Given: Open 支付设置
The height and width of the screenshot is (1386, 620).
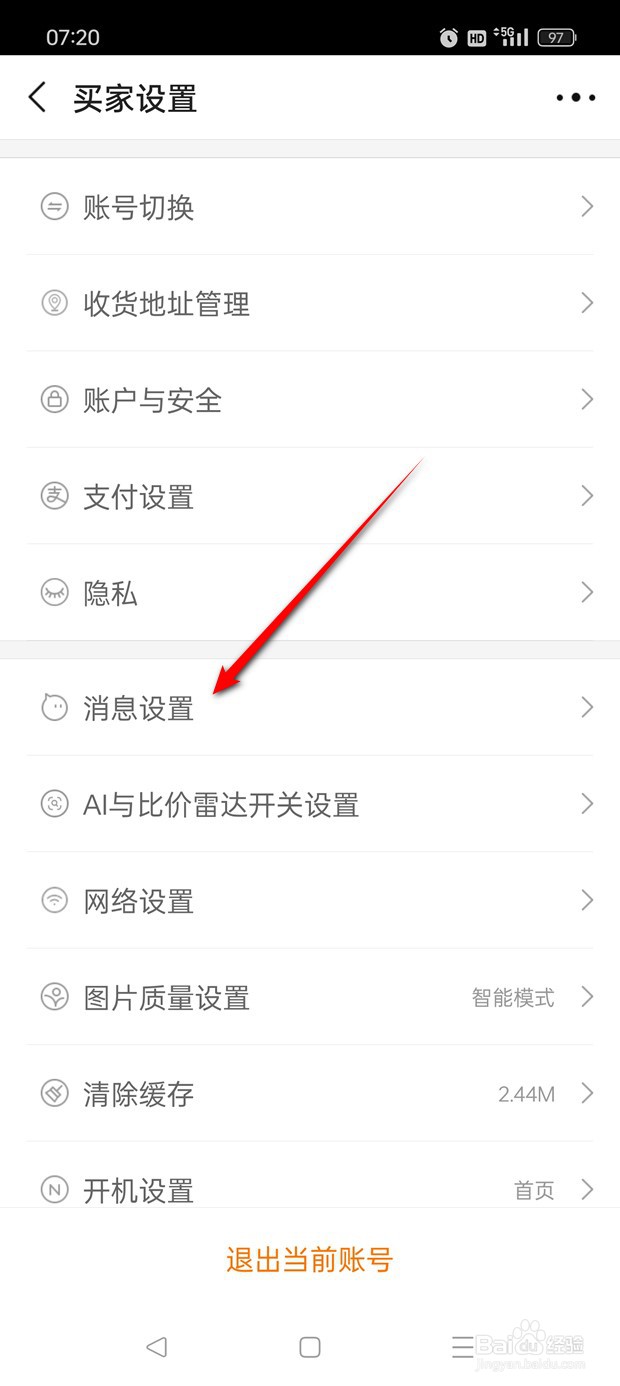Looking at the screenshot, I should 310,497.
